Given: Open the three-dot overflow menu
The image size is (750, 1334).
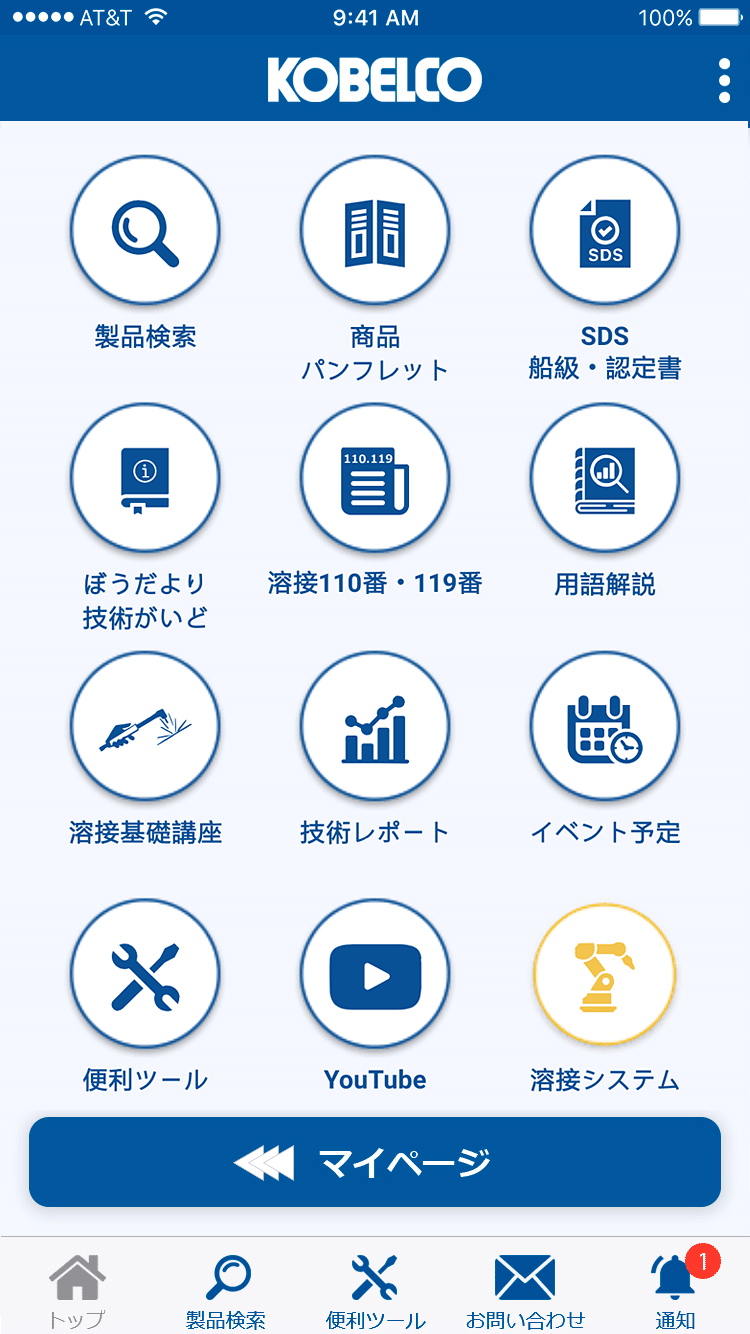Looking at the screenshot, I should 723,79.
